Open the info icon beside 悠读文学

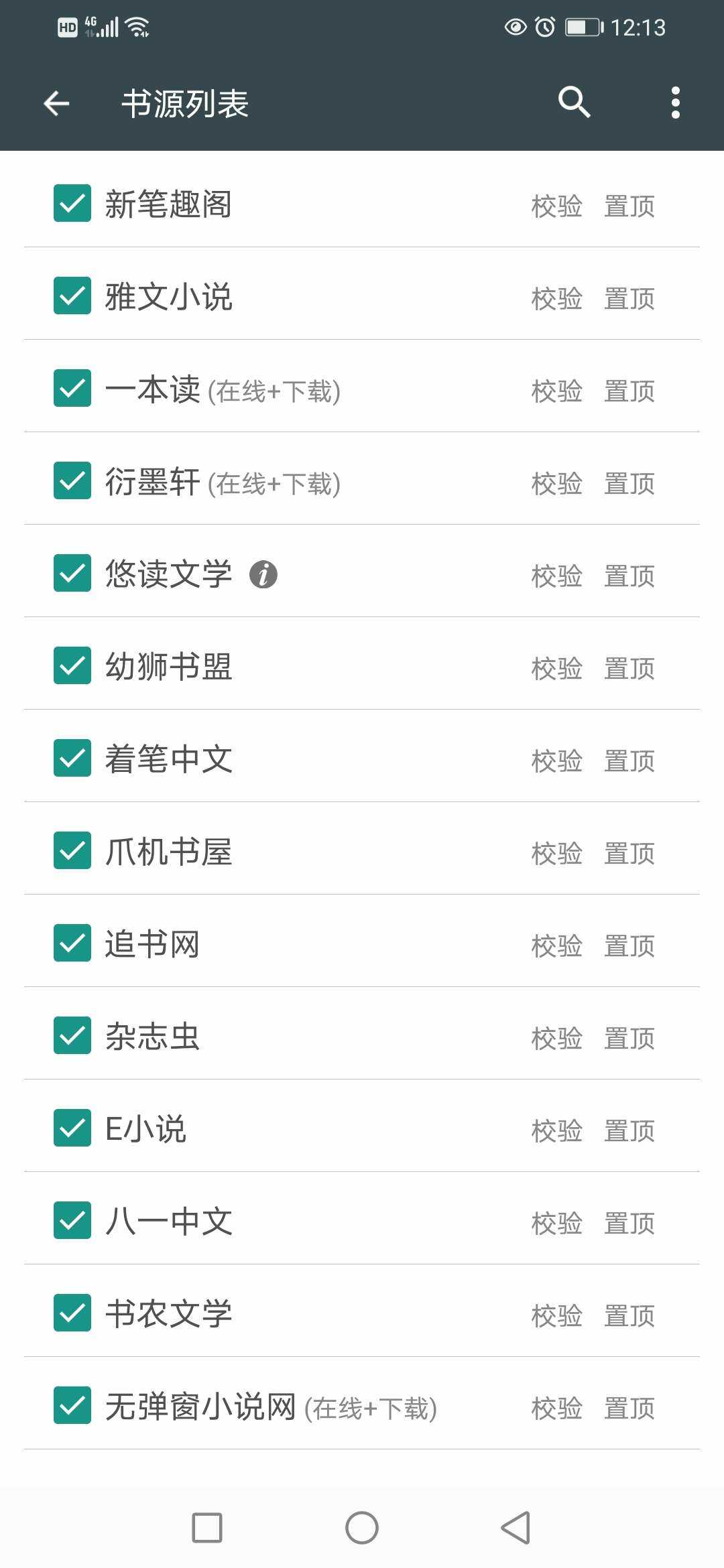tap(263, 574)
